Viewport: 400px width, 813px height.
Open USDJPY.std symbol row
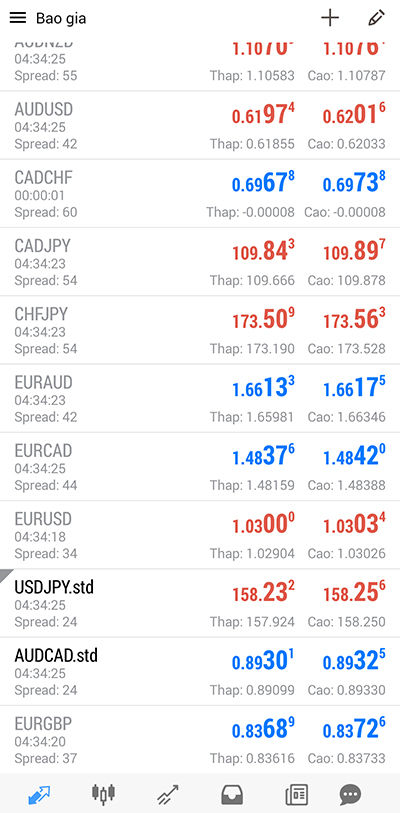[x=200, y=604]
